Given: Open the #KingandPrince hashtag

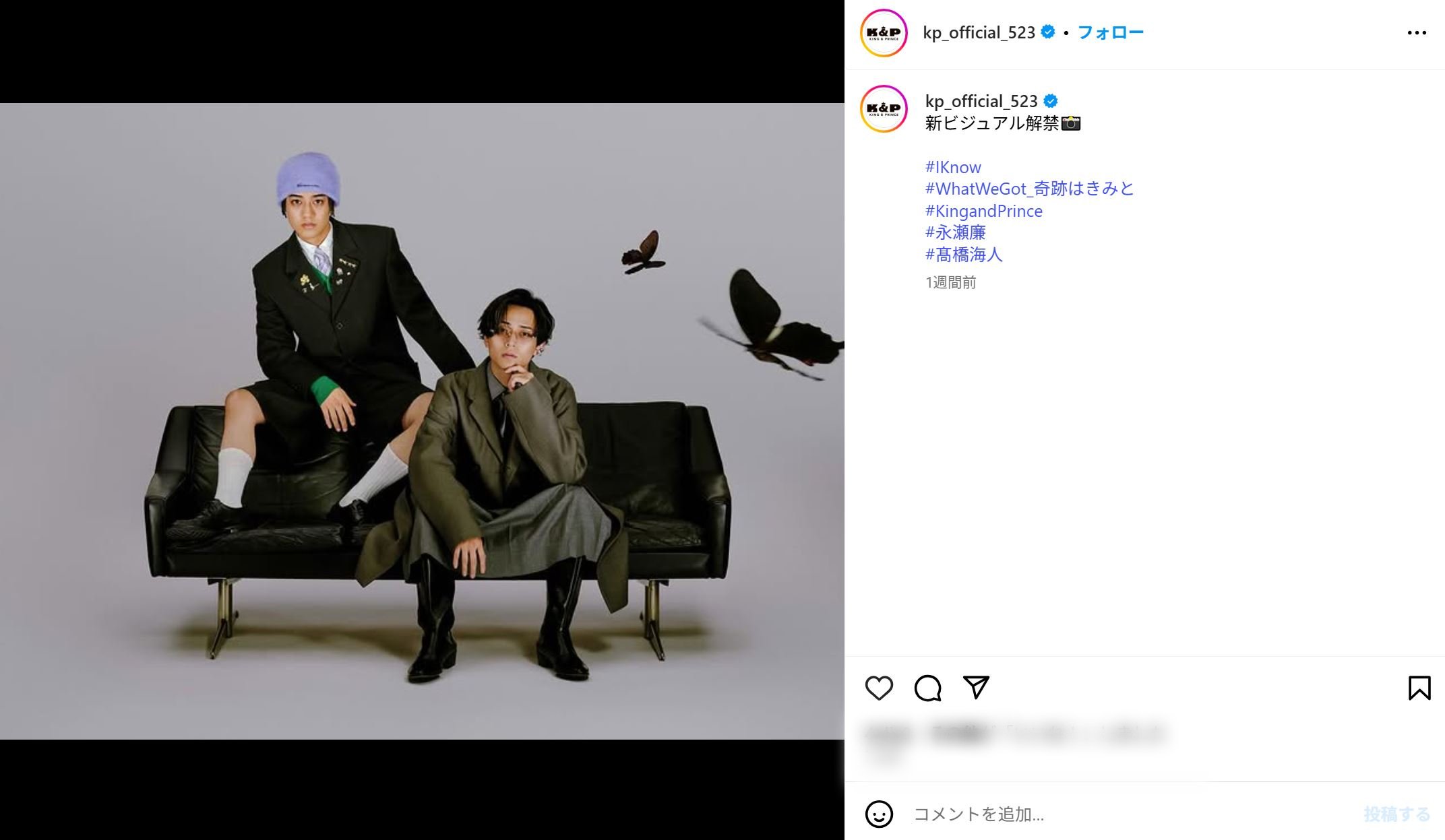Looking at the screenshot, I should tap(983, 211).
